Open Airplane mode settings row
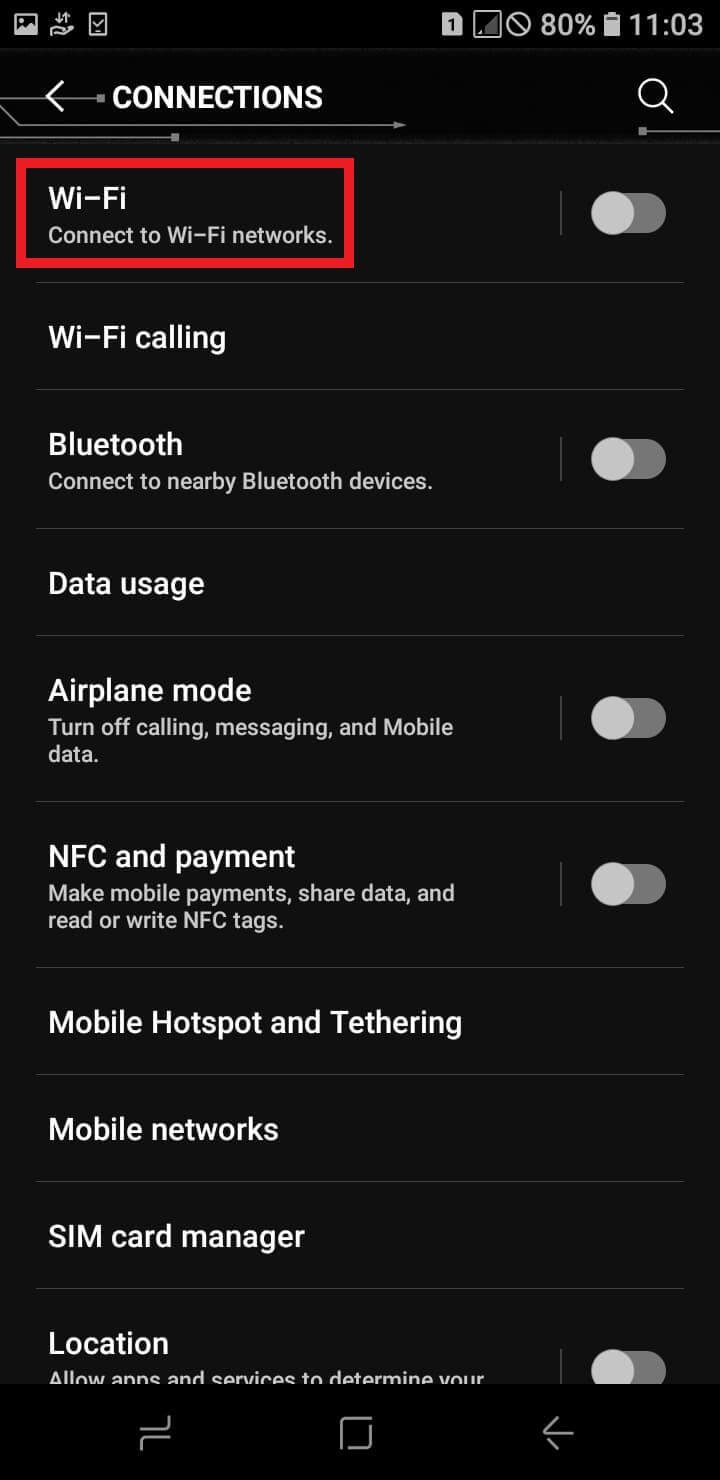Screen dimensions: 720x1480 pos(250,718)
